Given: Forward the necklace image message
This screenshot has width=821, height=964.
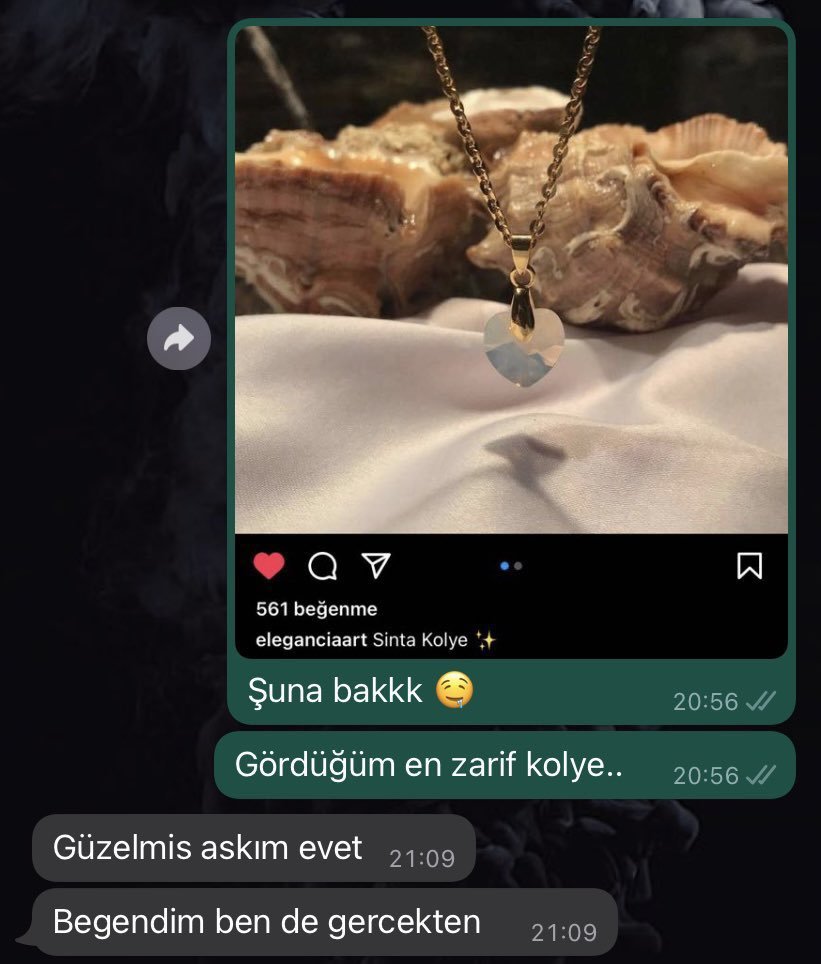Looking at the screenshot, I should (179, 339).
